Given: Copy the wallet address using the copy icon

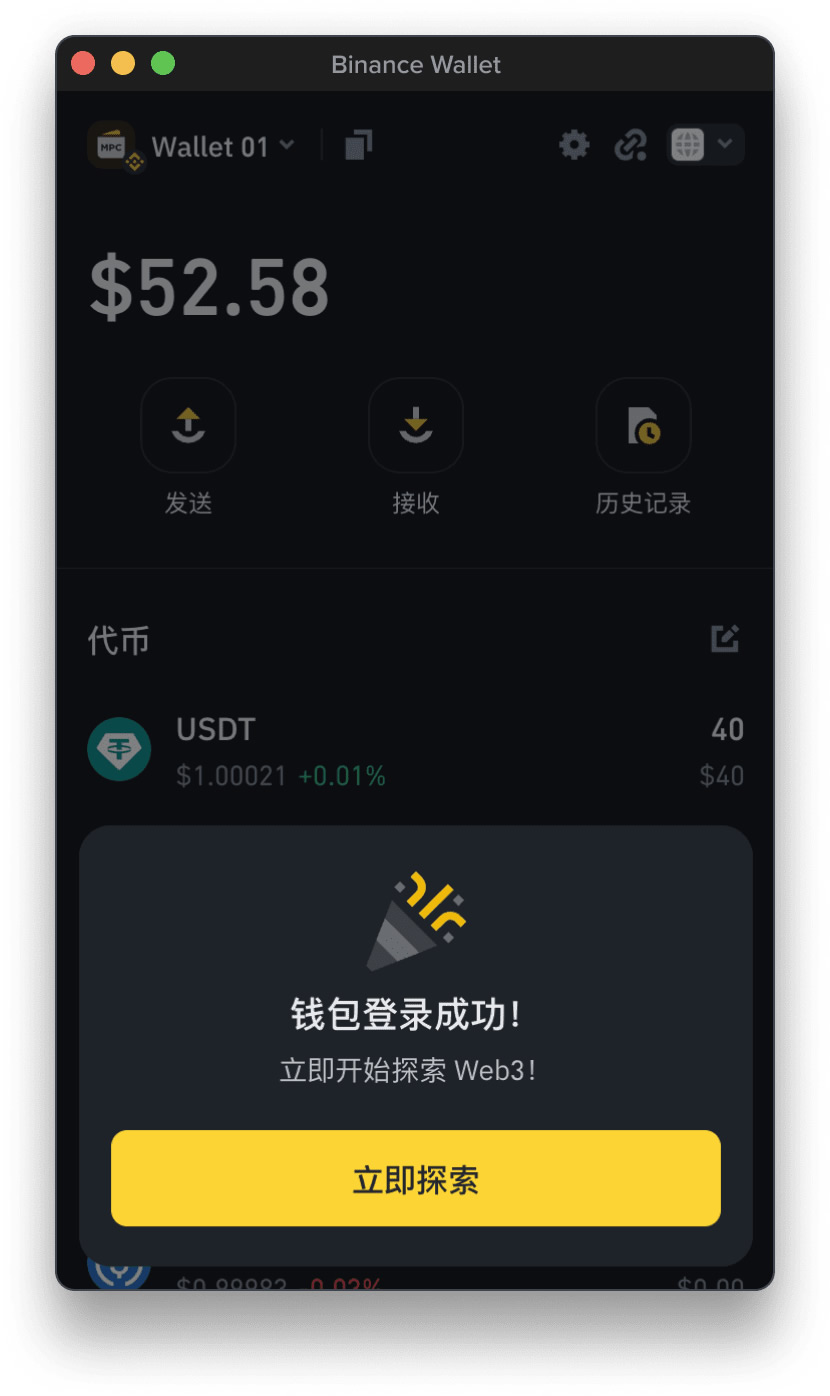Looking at the screenshot, I should [x=357, y=145].
